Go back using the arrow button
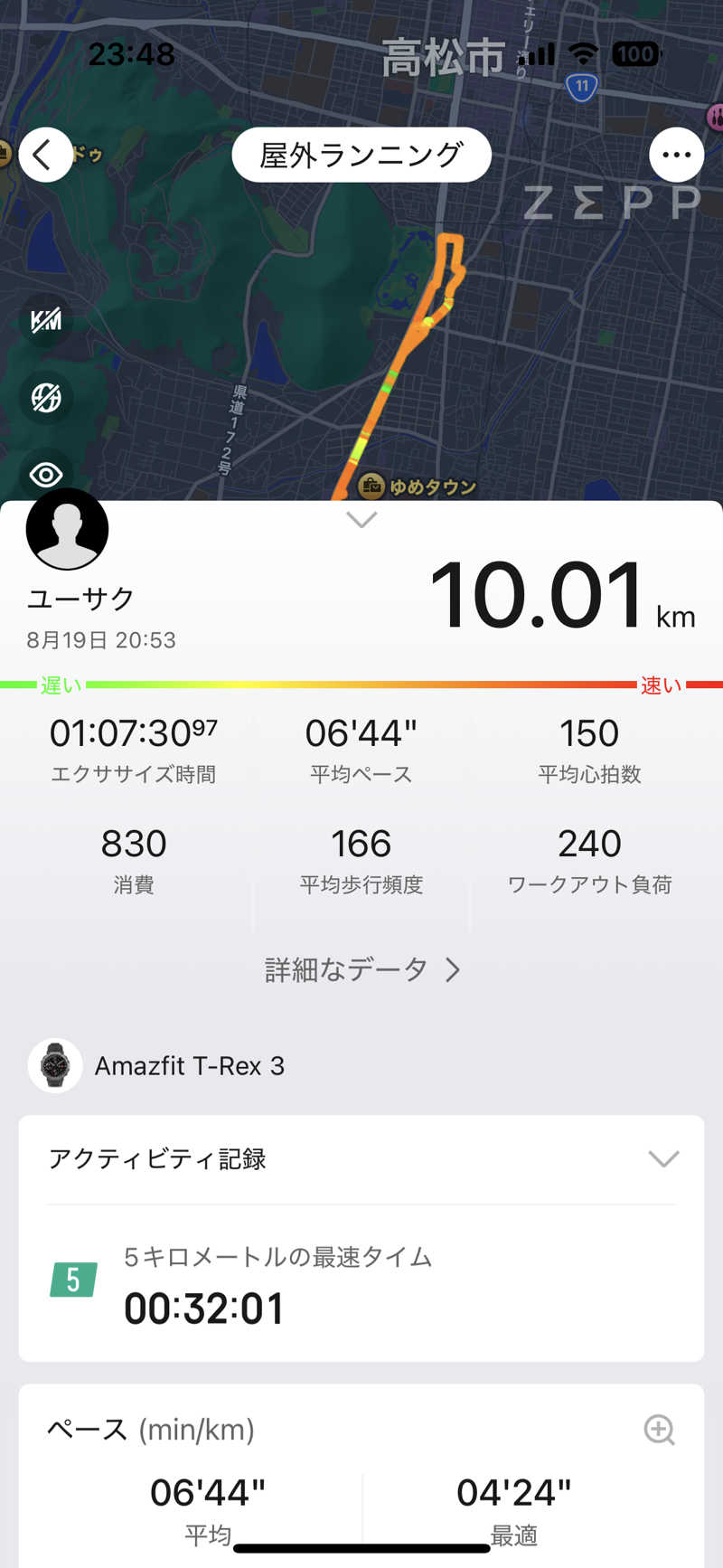The height and width of the screenshot is (1568, 723). tap(45, 155)
